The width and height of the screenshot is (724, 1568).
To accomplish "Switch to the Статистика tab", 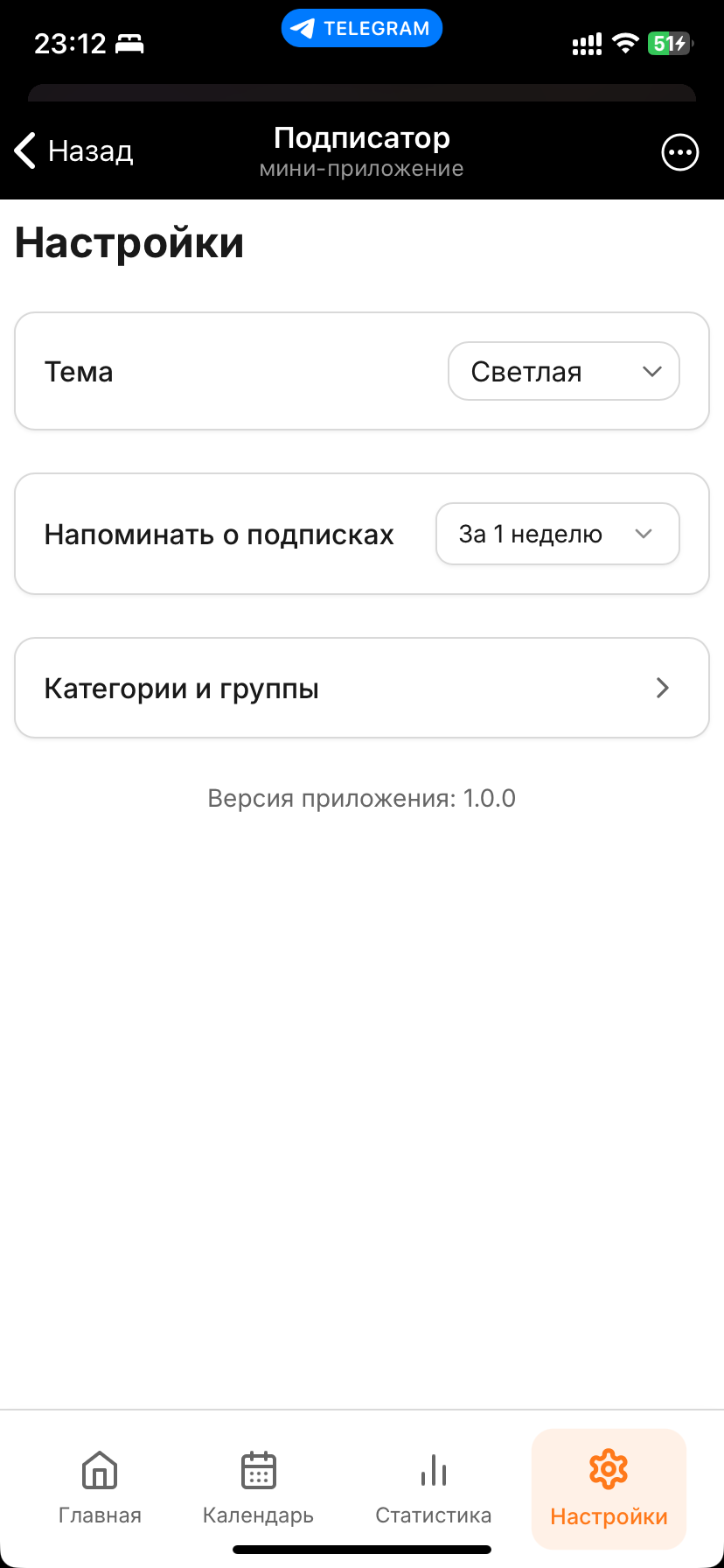I will click(x=434, y=1490).
